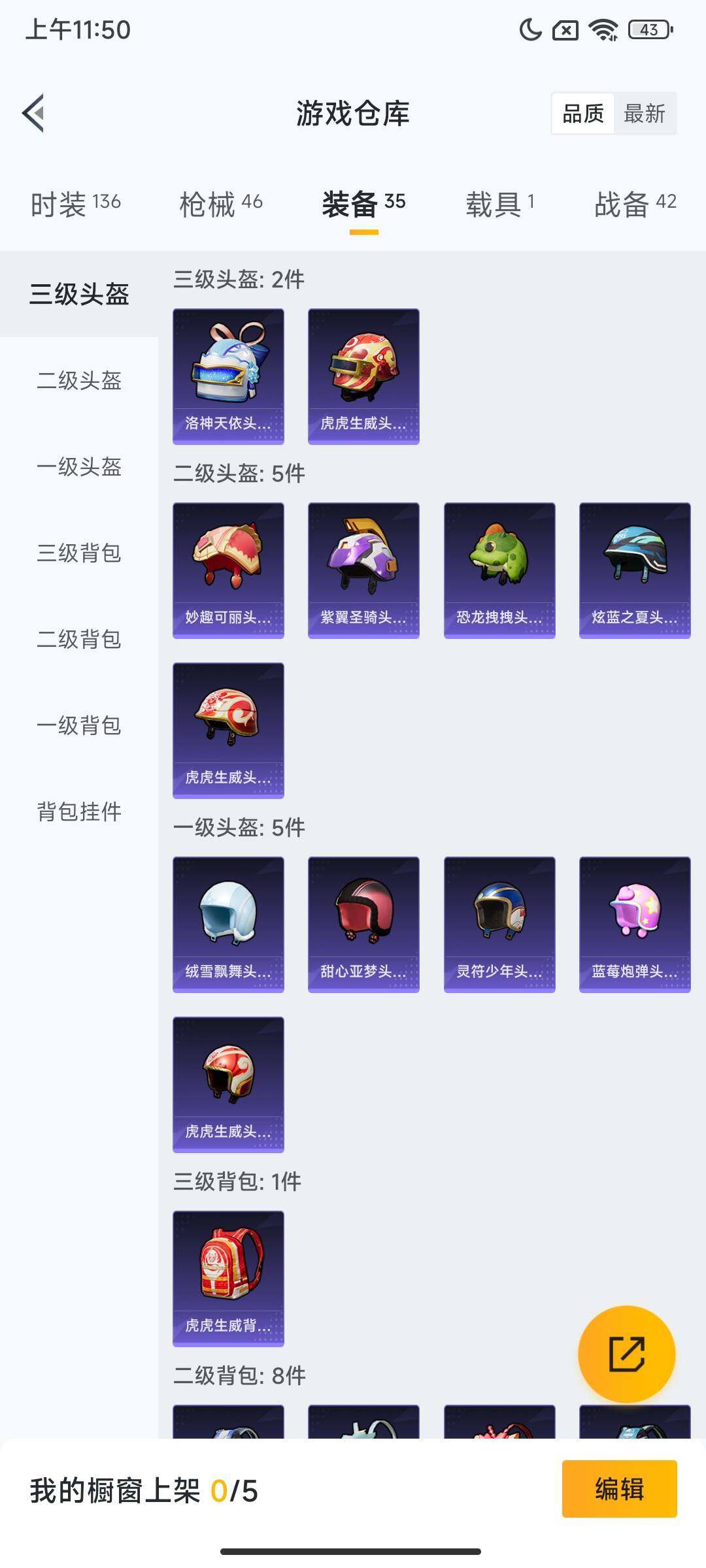Open the 洛神天依 helmet item
The height and width of the screenshot is (1568, 706).
coord(228,376)
